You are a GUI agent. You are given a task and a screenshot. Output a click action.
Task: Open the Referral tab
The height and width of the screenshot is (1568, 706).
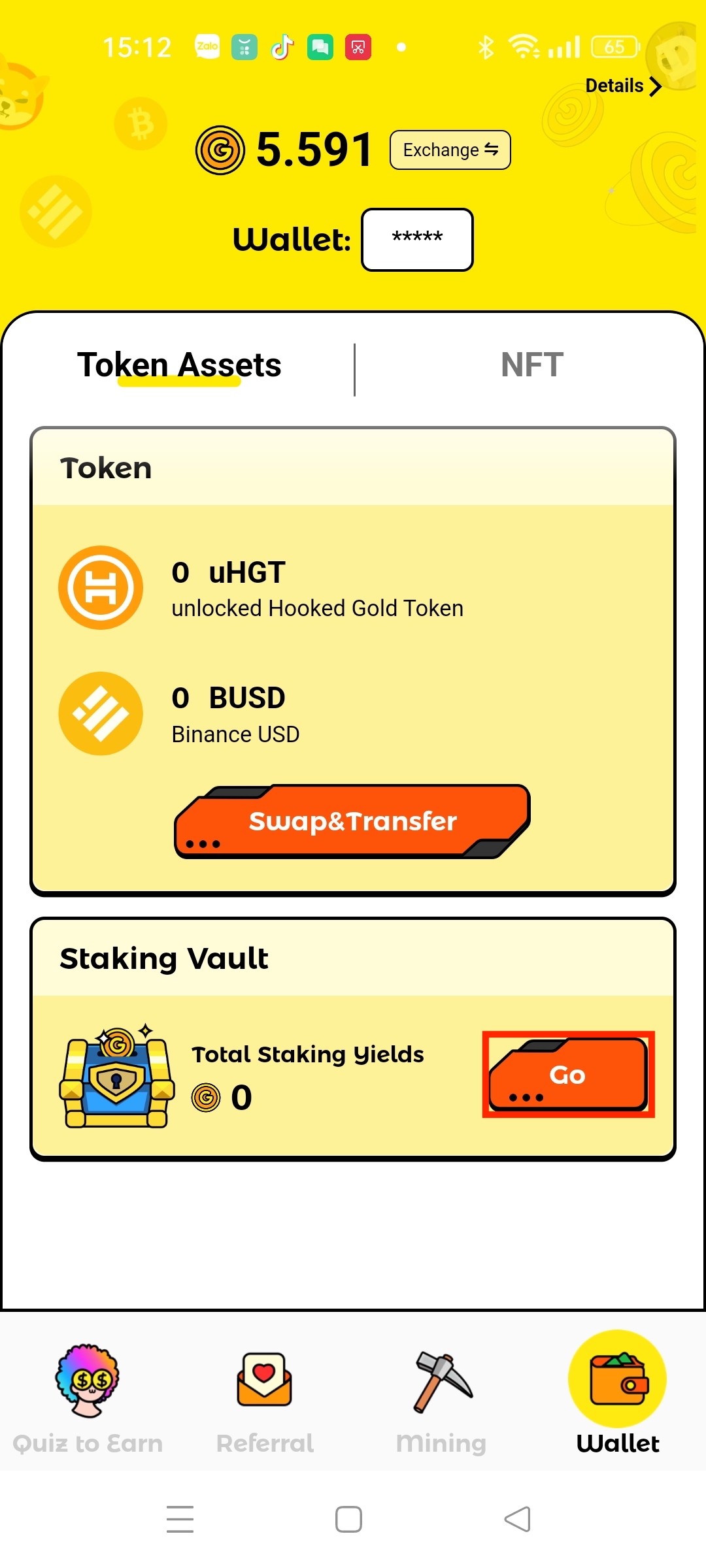tap(265, 1399)
